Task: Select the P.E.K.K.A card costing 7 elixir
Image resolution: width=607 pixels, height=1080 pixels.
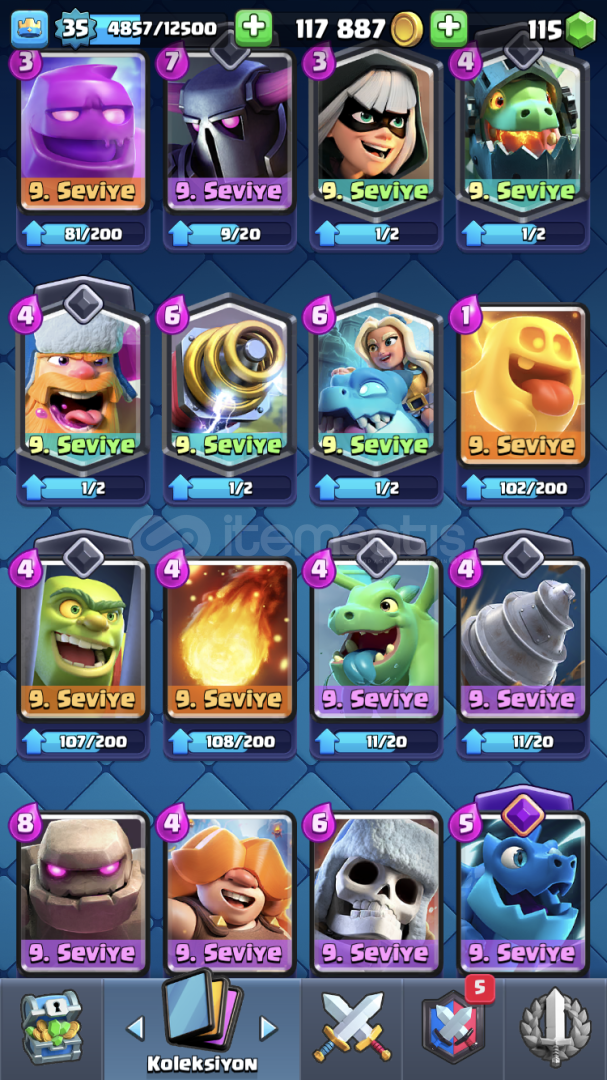Action: coord(229,130)
